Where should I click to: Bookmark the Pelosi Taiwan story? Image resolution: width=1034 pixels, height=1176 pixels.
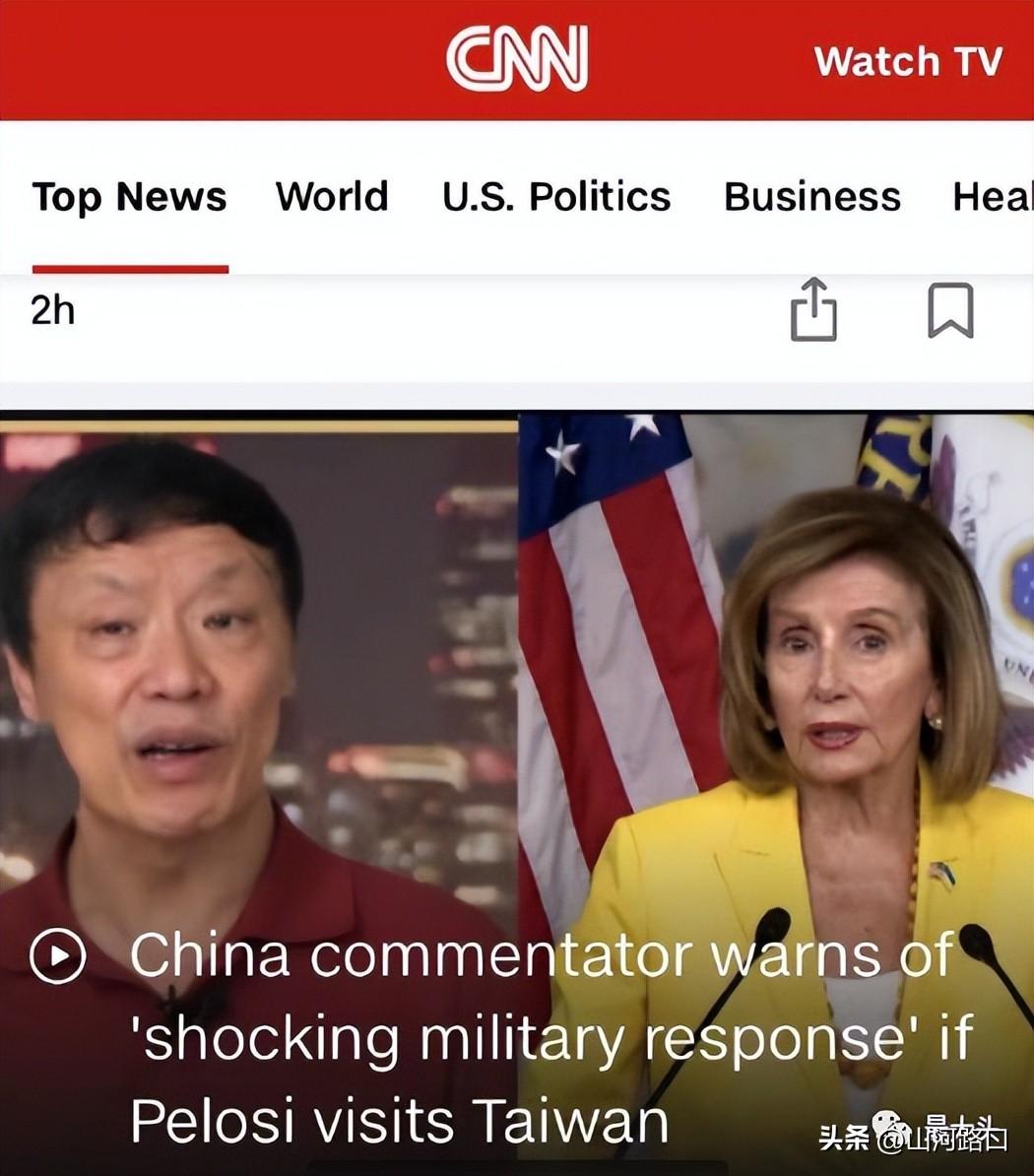coord(950,310)
